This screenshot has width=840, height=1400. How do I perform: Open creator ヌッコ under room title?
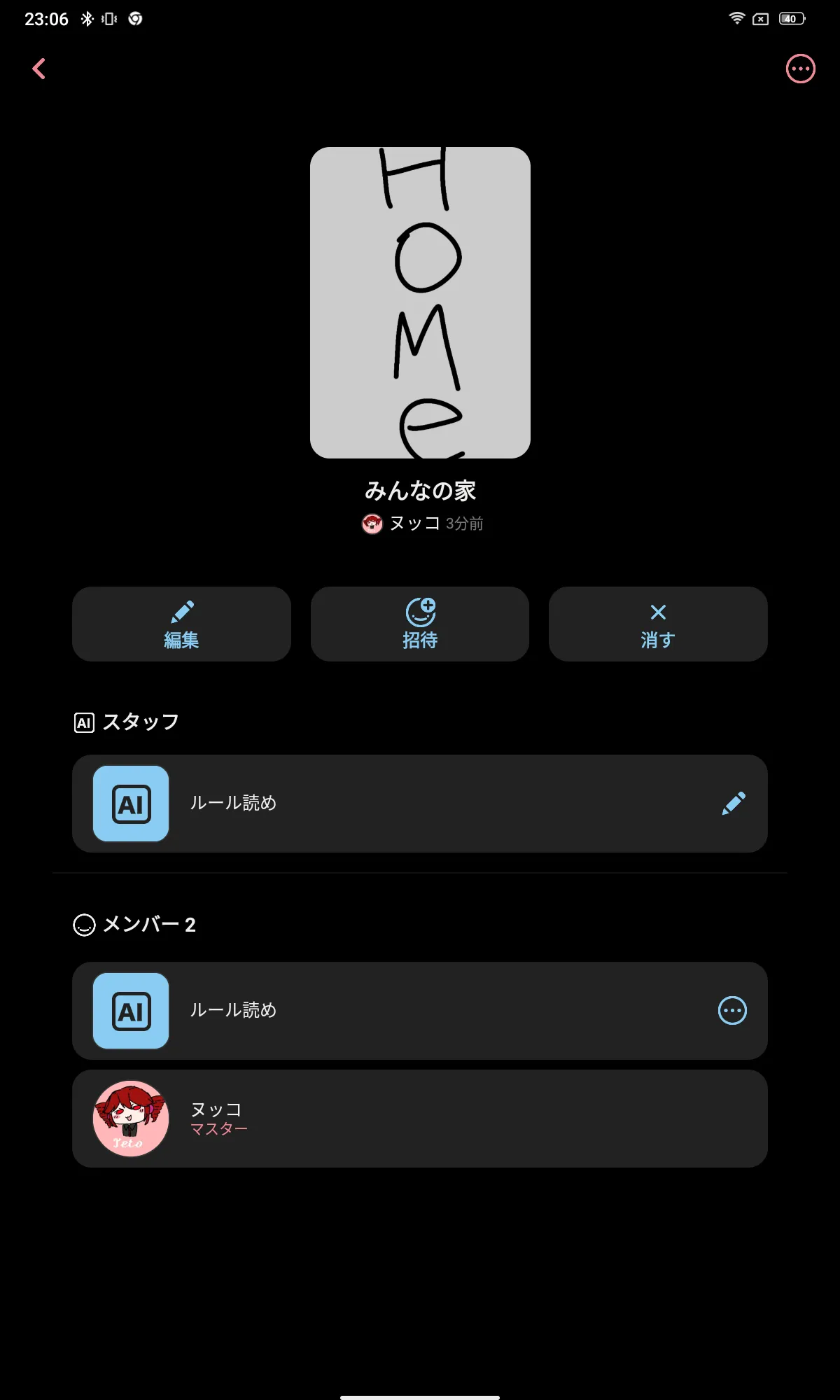(x=413, y=524)
